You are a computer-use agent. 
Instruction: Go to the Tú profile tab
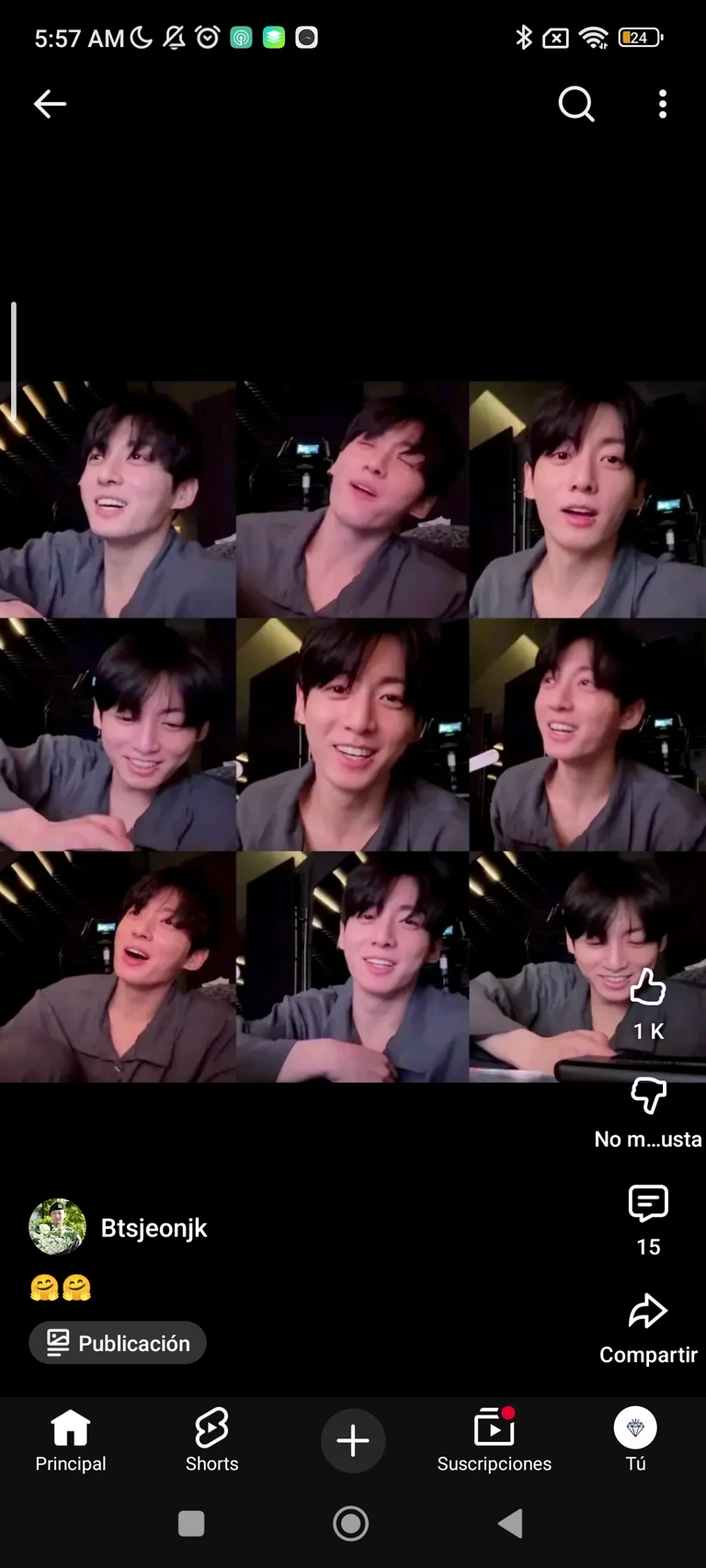pos(635,1439)
